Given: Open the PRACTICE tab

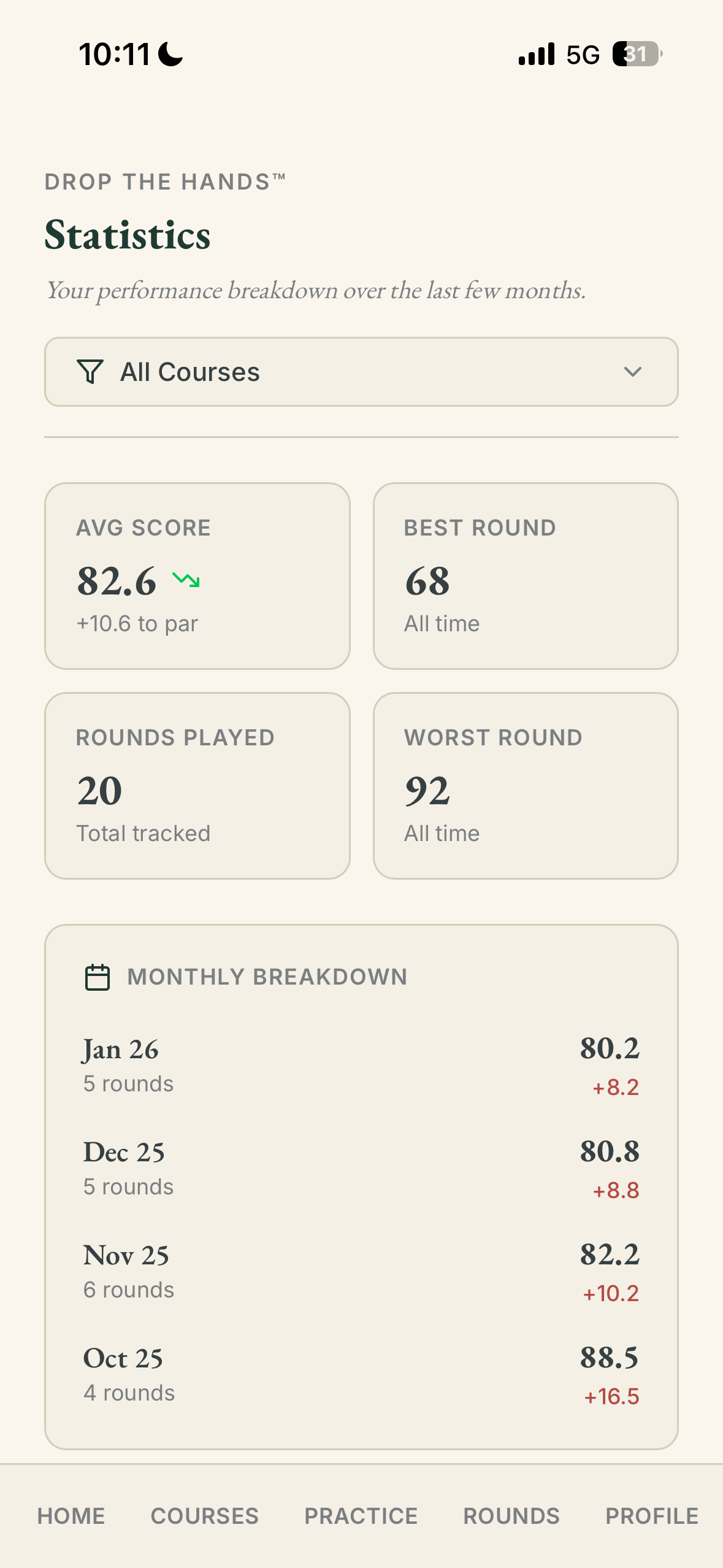Looking at the screenshot, I should pos(361,1516).
